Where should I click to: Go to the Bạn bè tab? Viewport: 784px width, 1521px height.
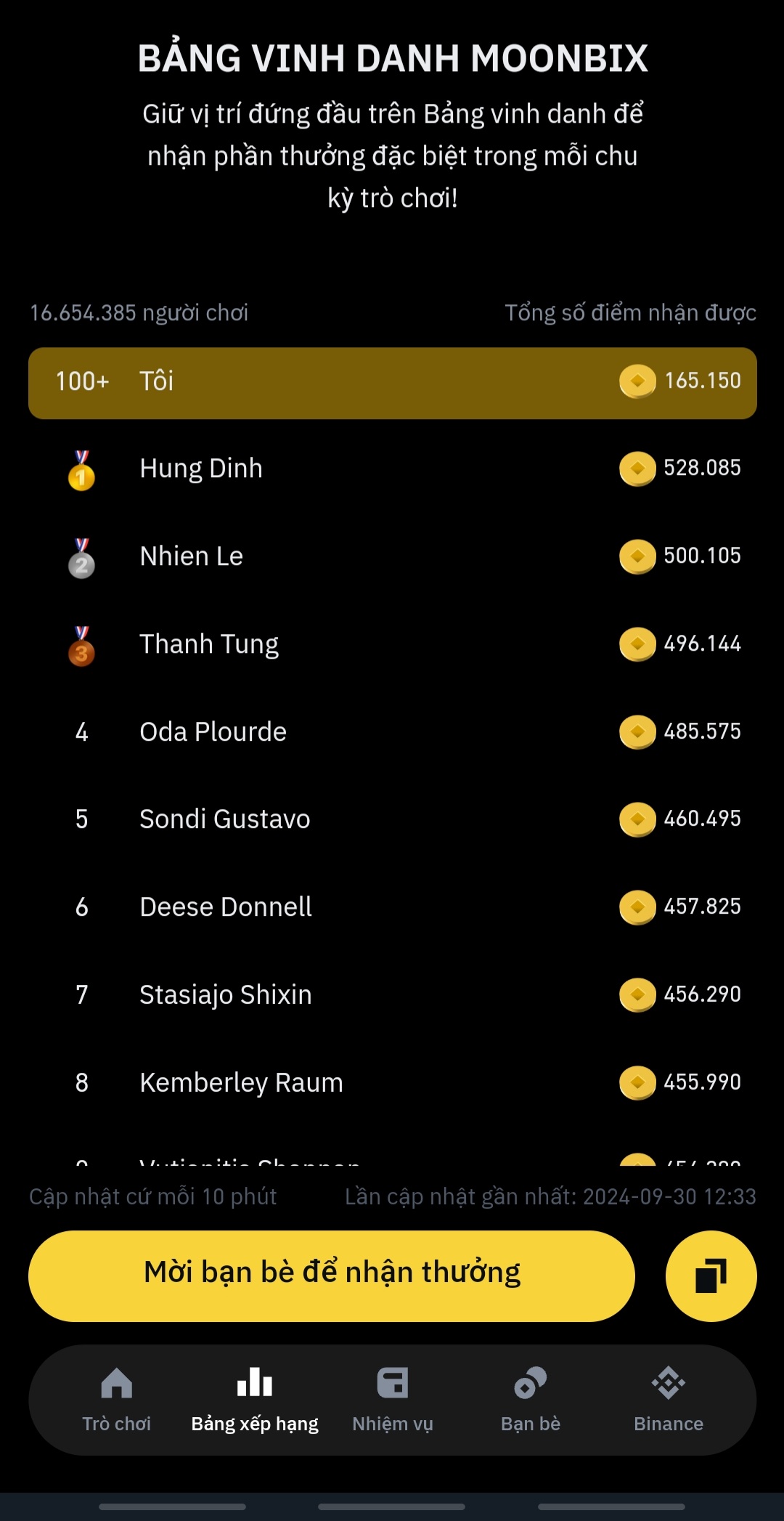coord(531,1399)
